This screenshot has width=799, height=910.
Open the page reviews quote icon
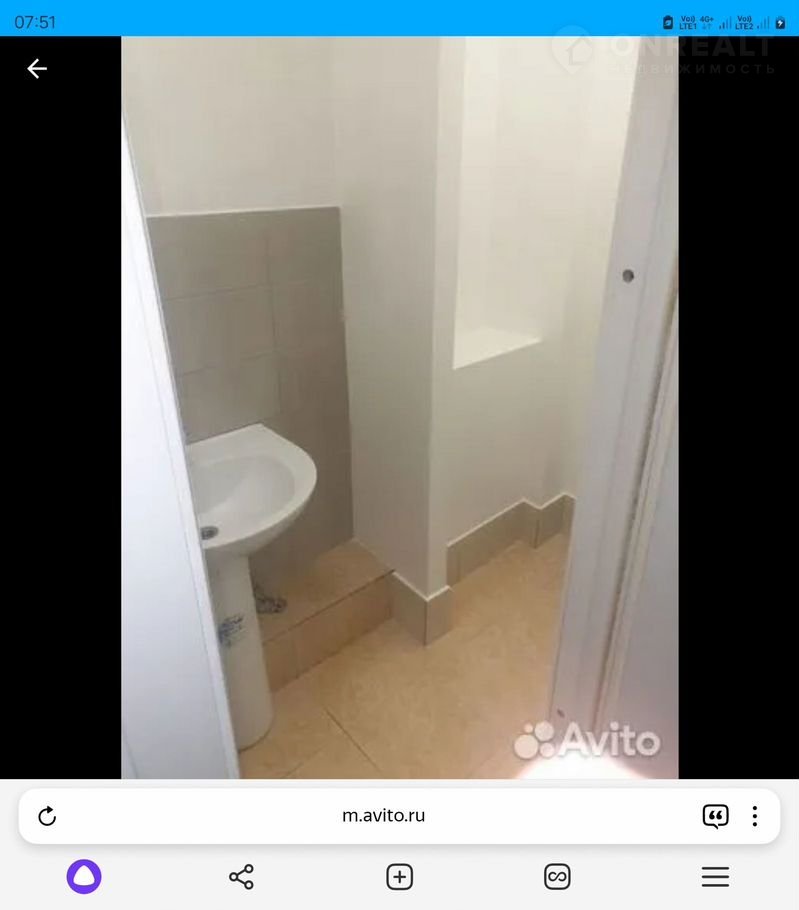715,816
